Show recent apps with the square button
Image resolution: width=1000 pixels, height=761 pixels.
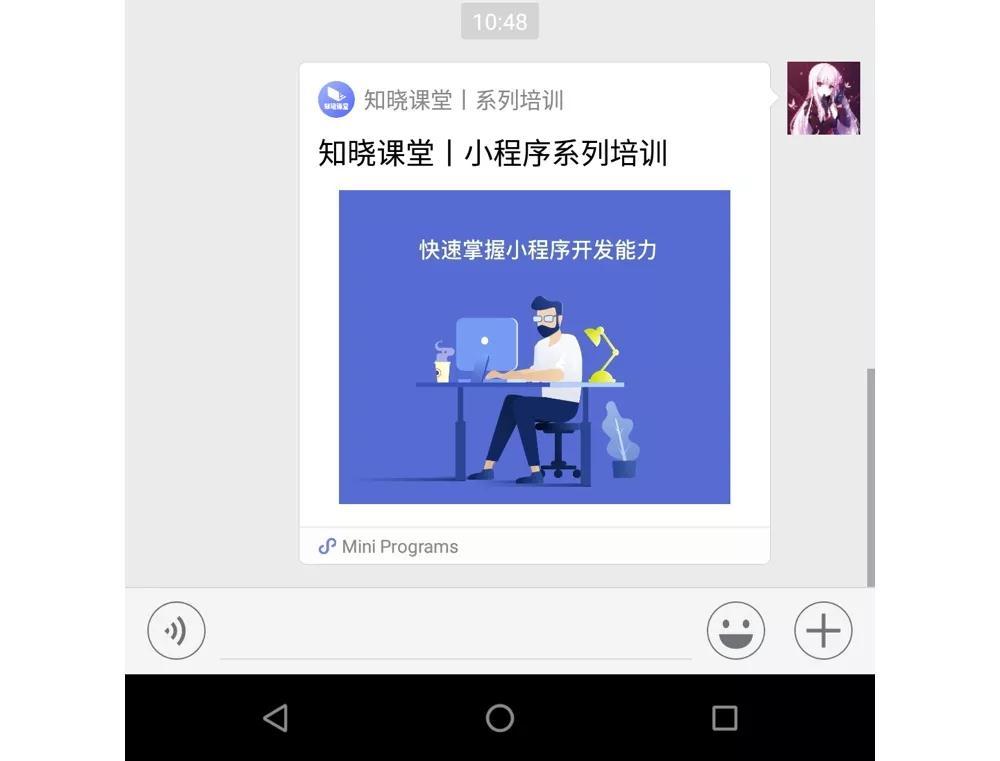[724, 718]
